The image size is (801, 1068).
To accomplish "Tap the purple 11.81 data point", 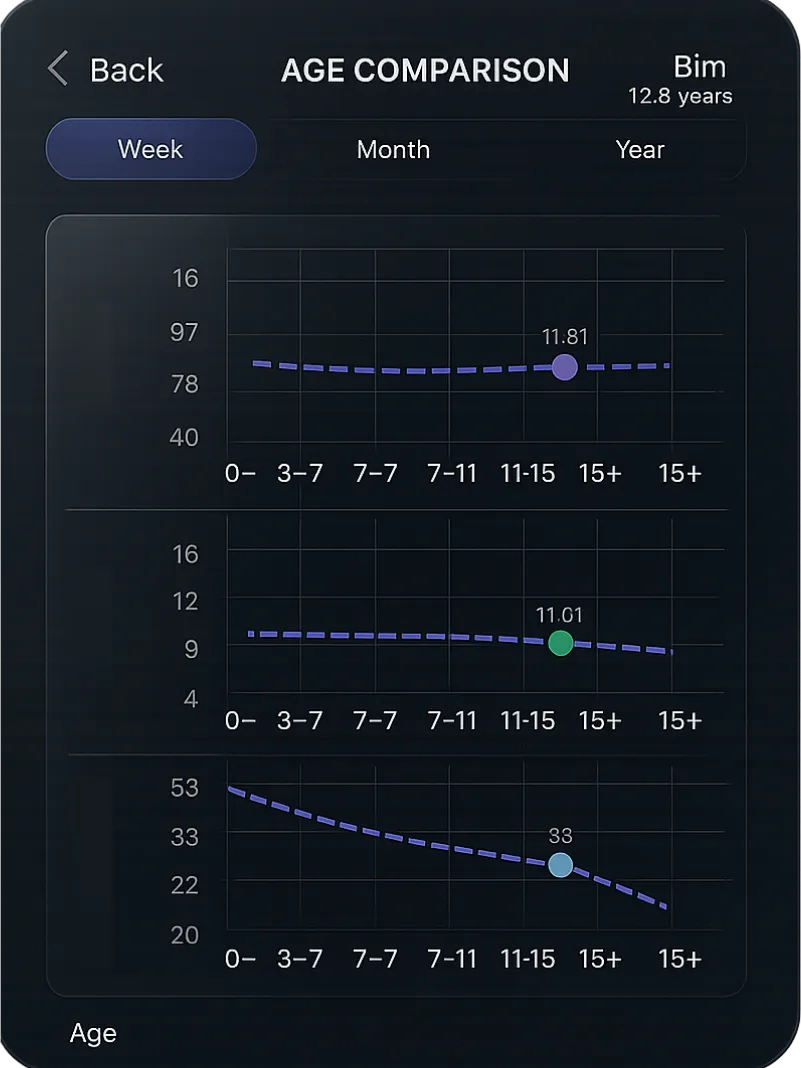I will pos(565,367).
